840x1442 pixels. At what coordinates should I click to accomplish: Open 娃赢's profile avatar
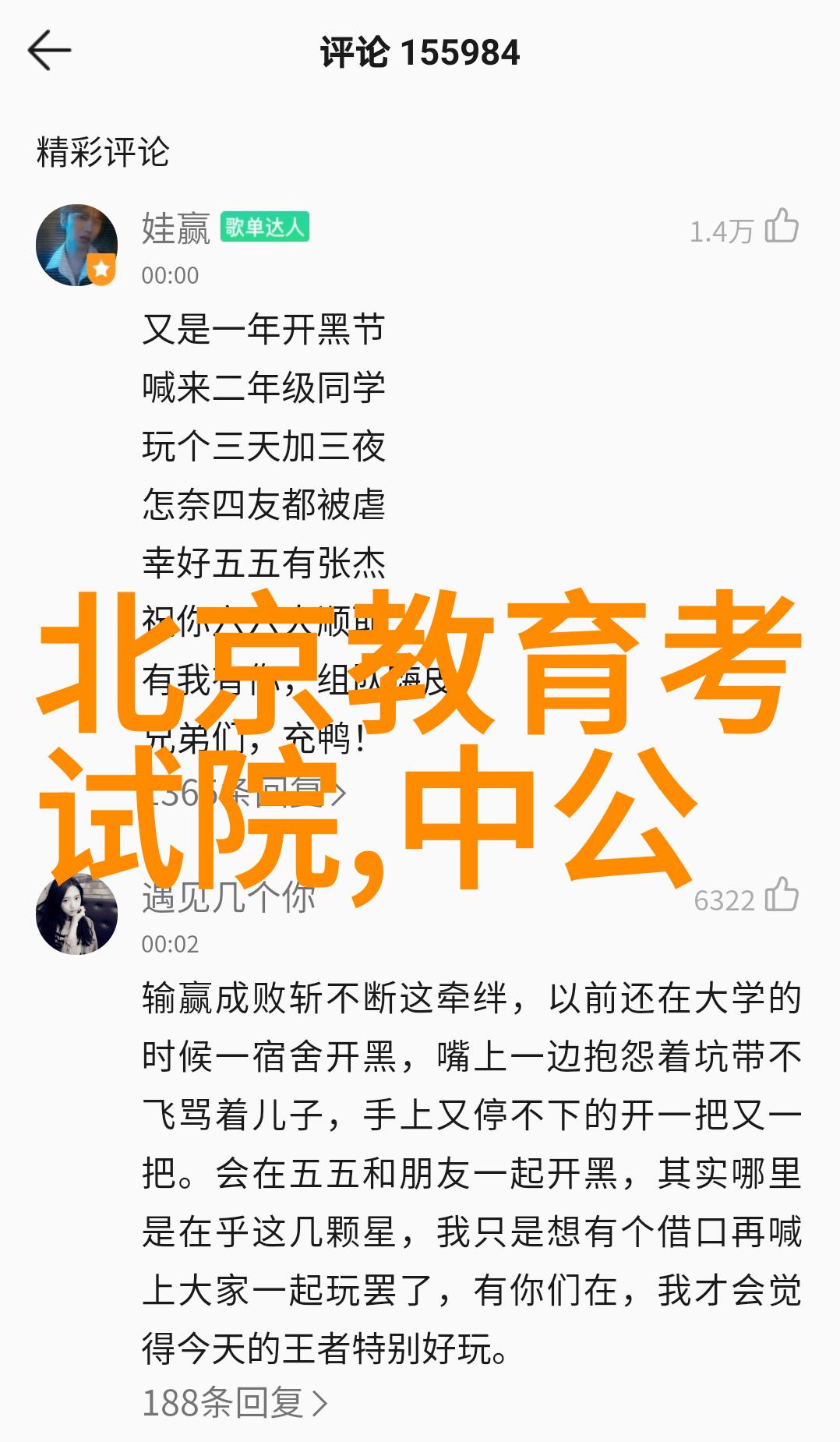76,245
